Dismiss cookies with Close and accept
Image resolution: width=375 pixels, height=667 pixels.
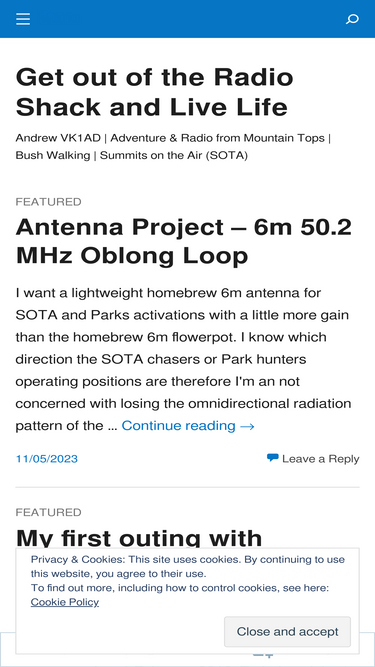coord(287,632)
